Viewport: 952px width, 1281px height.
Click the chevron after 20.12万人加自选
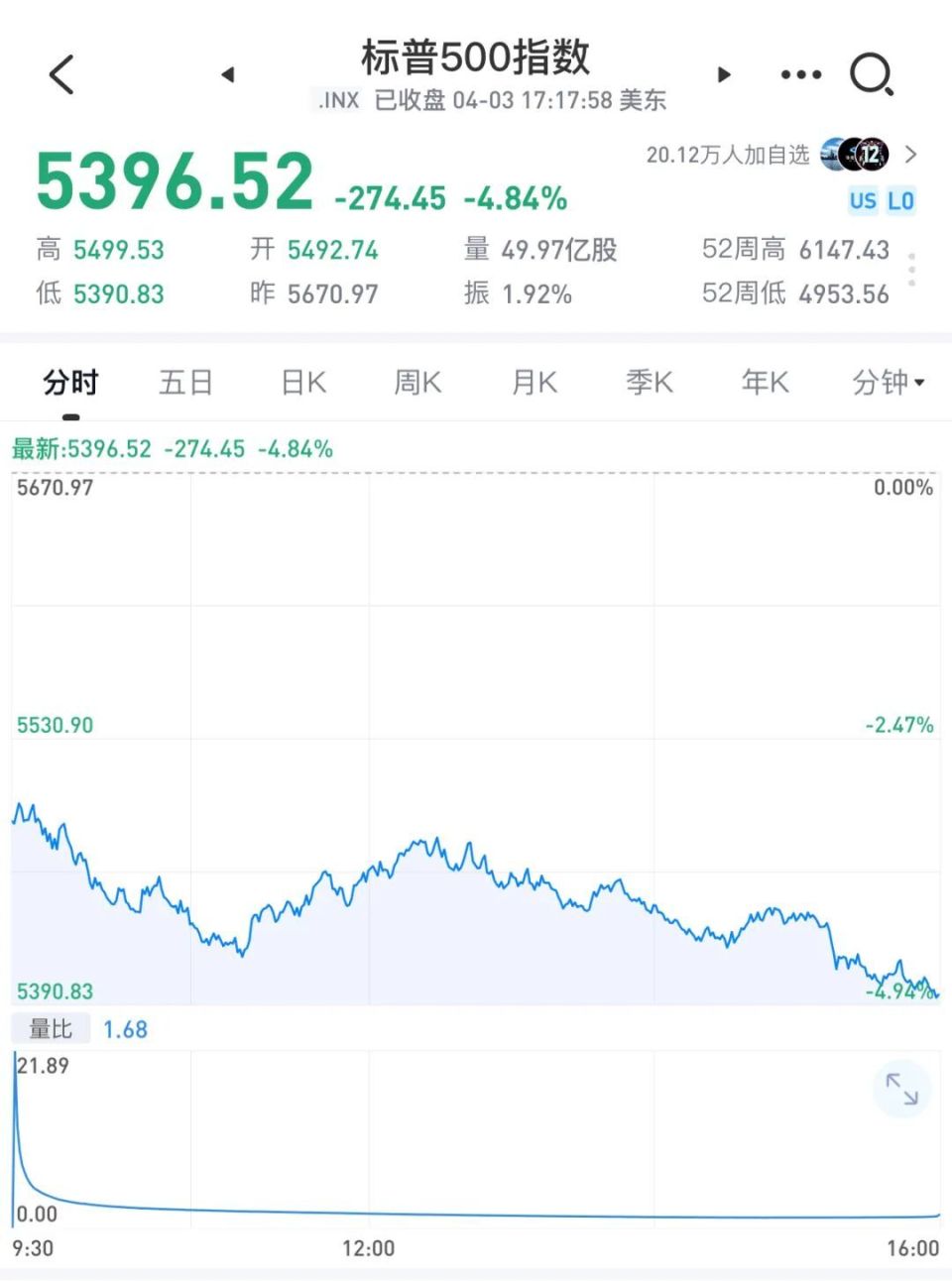pyautogui.click(x=909, y=155)
